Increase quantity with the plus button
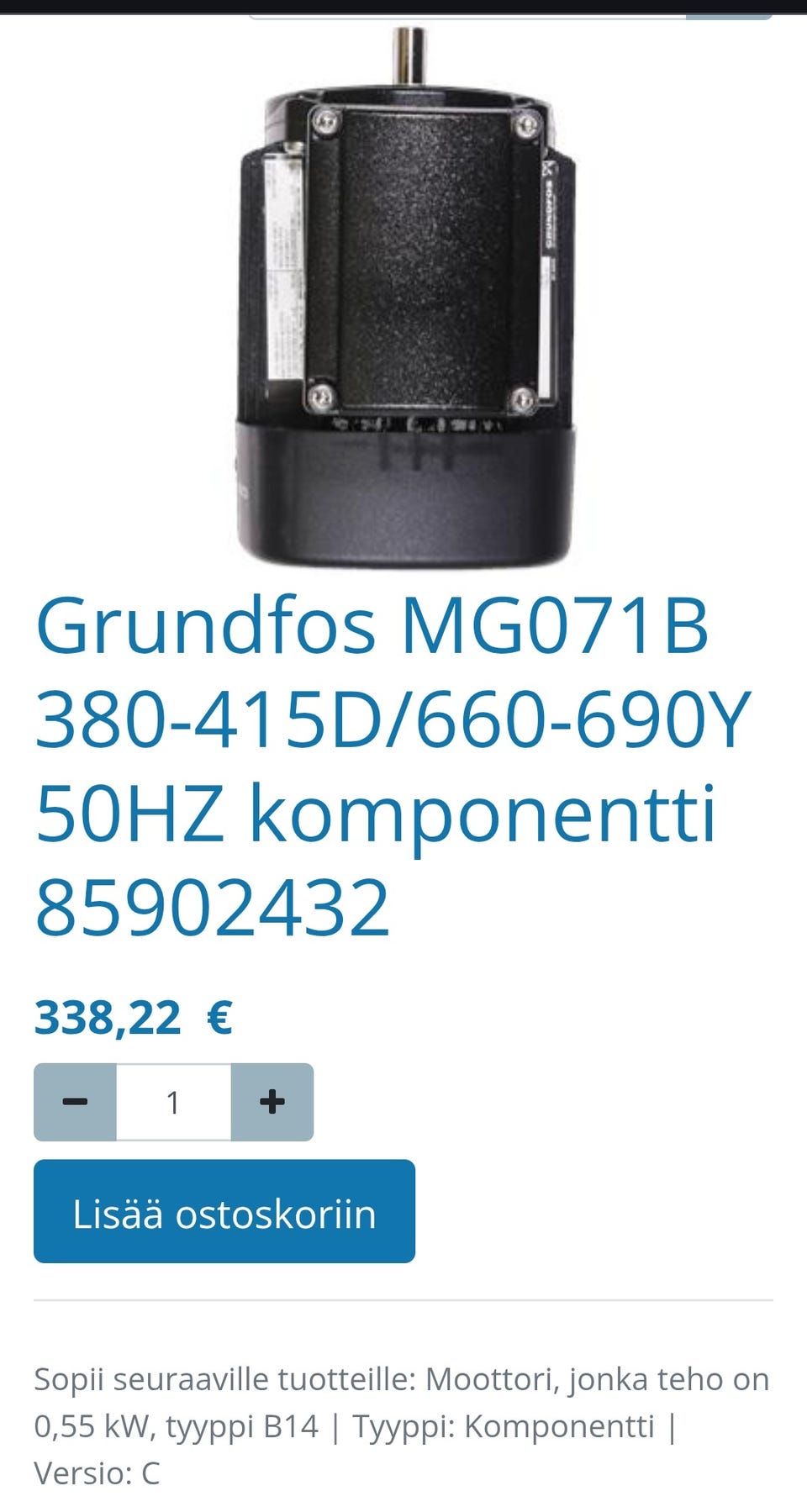The height and width of the screenshot is (1512, 807). click(x=272, y=1102)
